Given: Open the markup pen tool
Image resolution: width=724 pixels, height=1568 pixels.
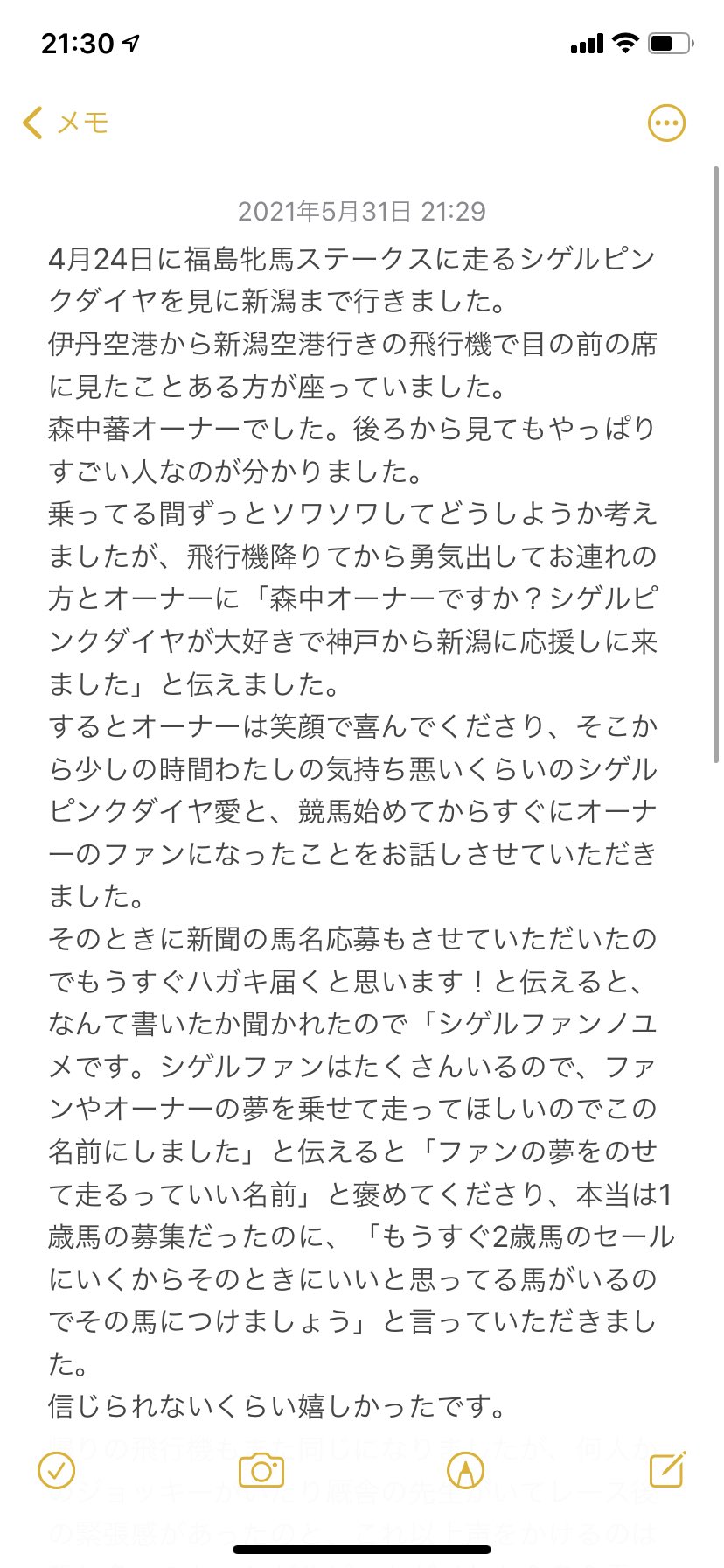Looking at the screenshot, I should tap(465, 1470).
